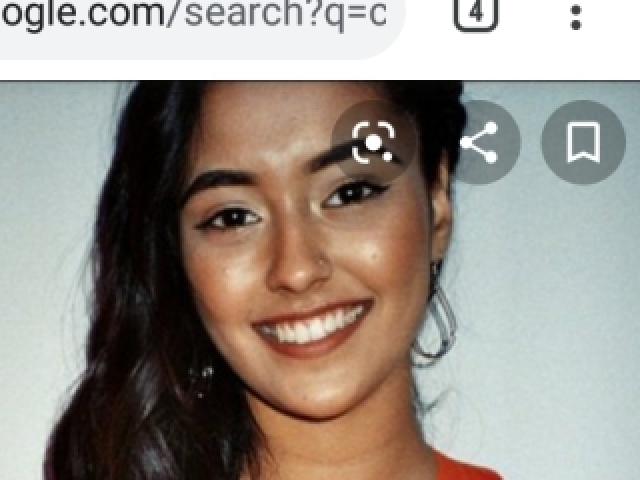The height and width of the screenshot is (480, 640).
Task: Share this image
Action: pos(480,143)
